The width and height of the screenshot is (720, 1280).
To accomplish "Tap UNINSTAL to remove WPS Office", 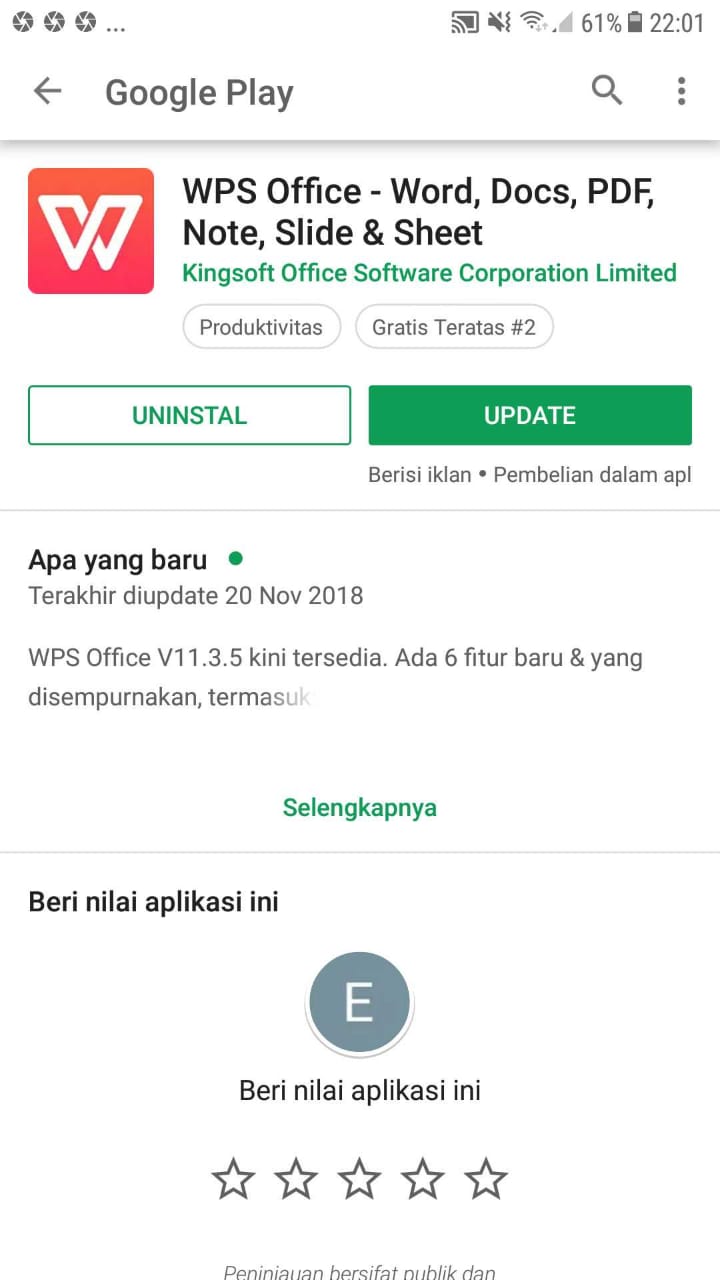I will coord(189,415).
